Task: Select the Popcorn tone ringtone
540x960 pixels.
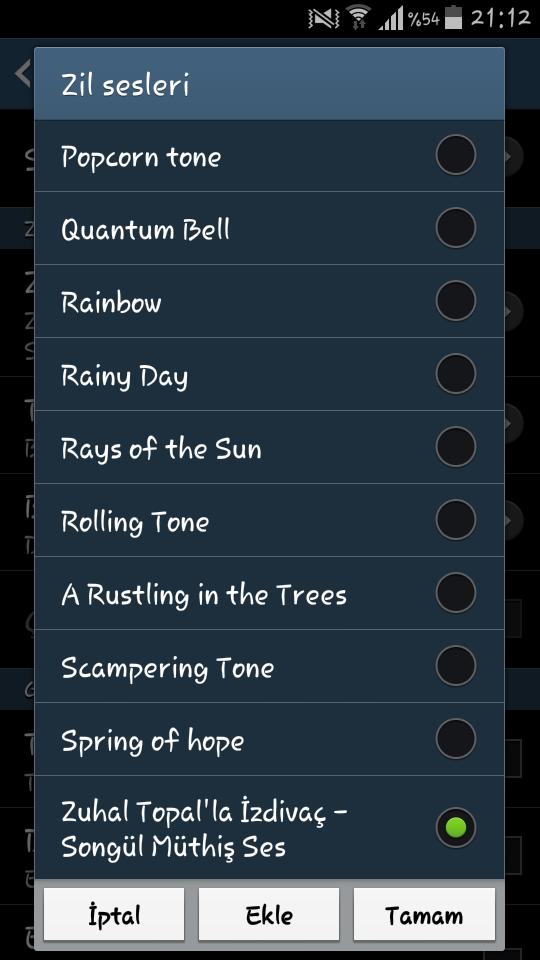Action: [x=269, y=156]
